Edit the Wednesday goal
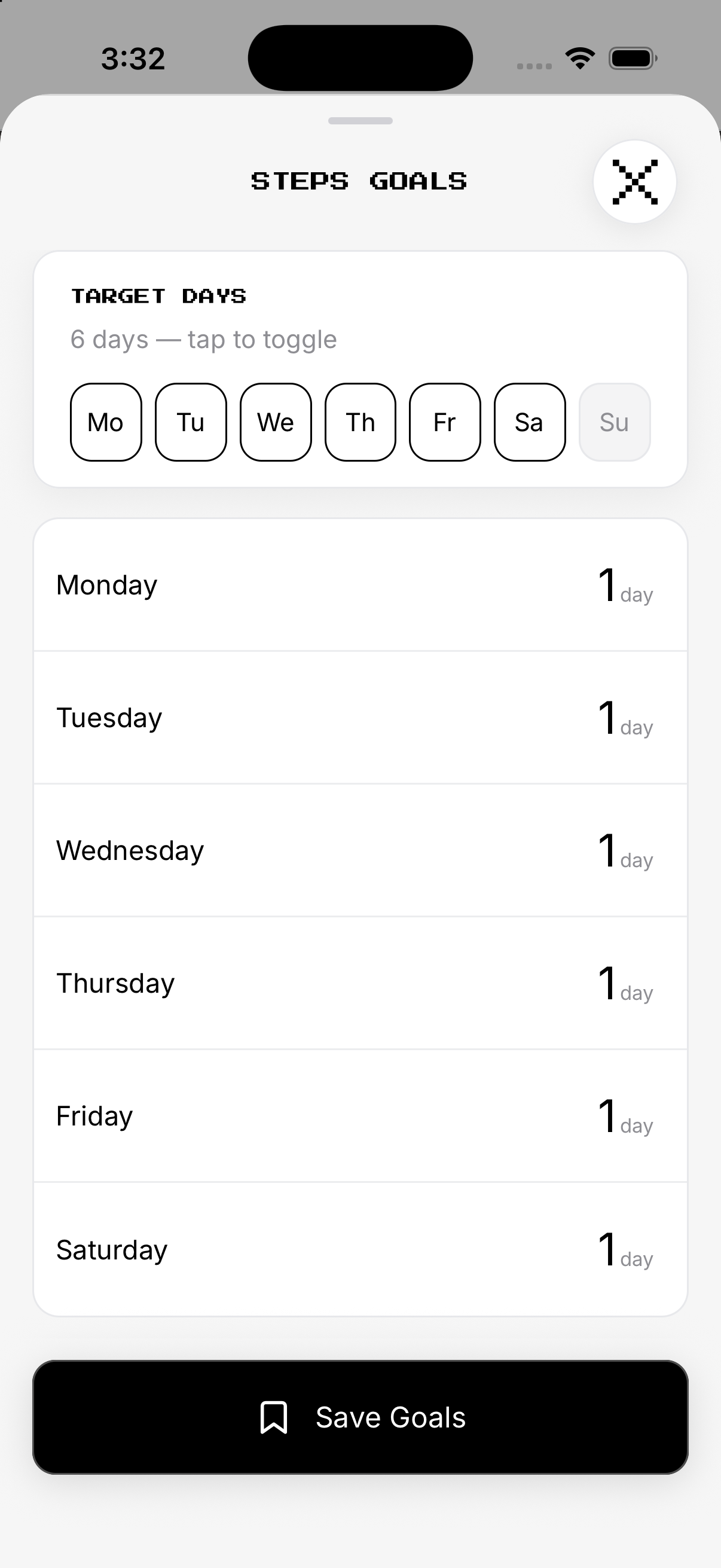Screen dimensions: 721x1568 [360, 850]
